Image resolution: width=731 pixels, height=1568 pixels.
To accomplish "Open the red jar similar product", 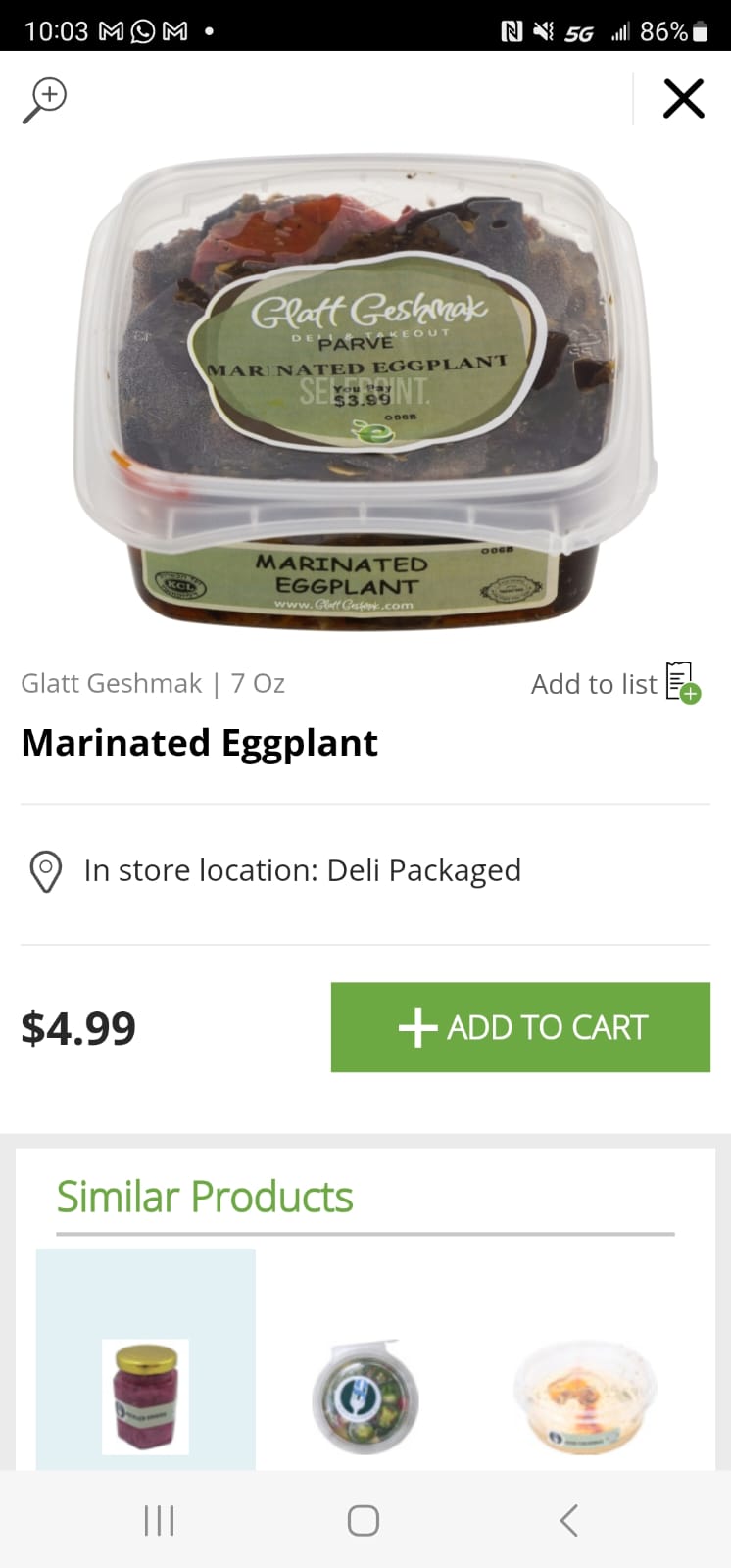I will (146, 1396).
